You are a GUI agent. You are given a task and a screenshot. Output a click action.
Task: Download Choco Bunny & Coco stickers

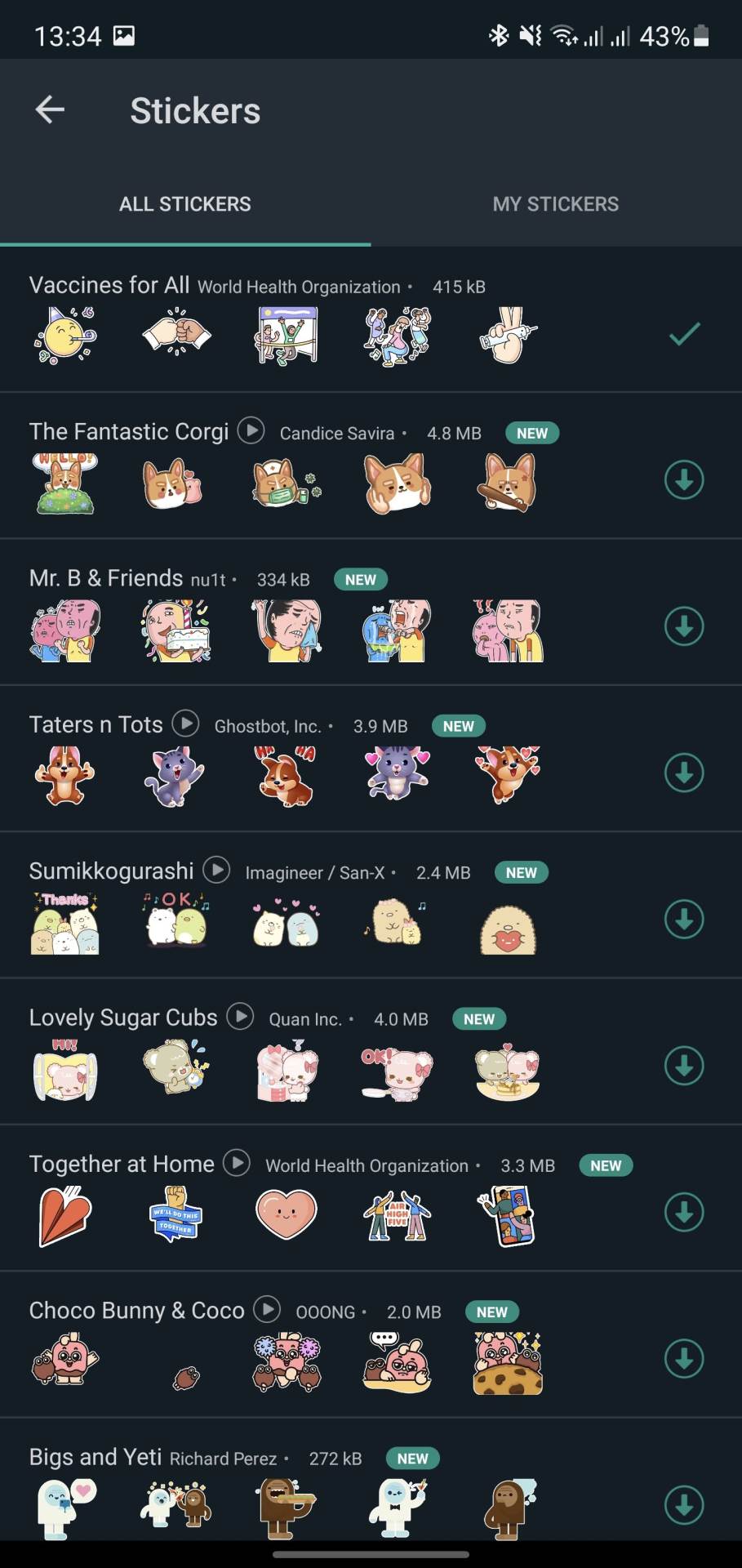point(683,1359)
